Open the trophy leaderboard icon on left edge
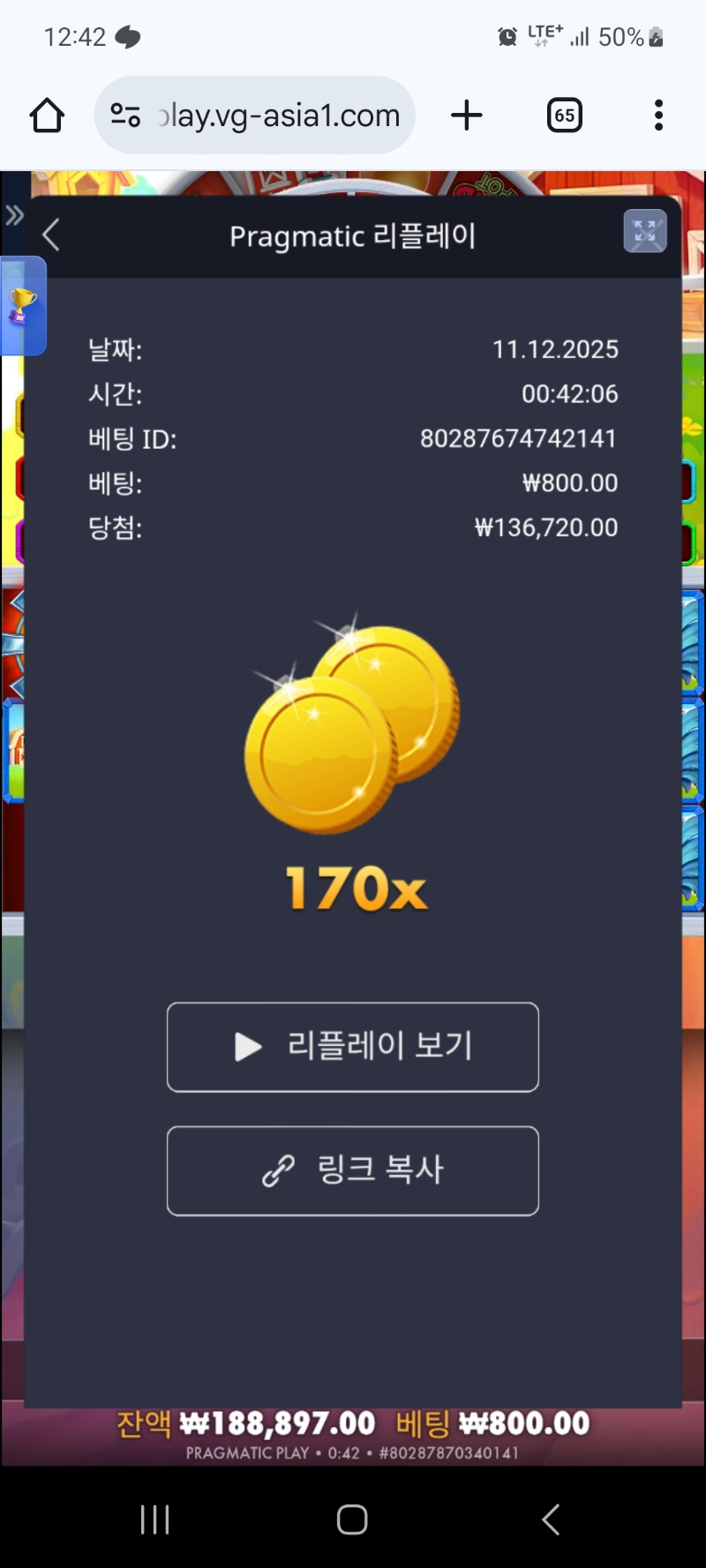The image size is (706, 1568). [x=24, y=302]
